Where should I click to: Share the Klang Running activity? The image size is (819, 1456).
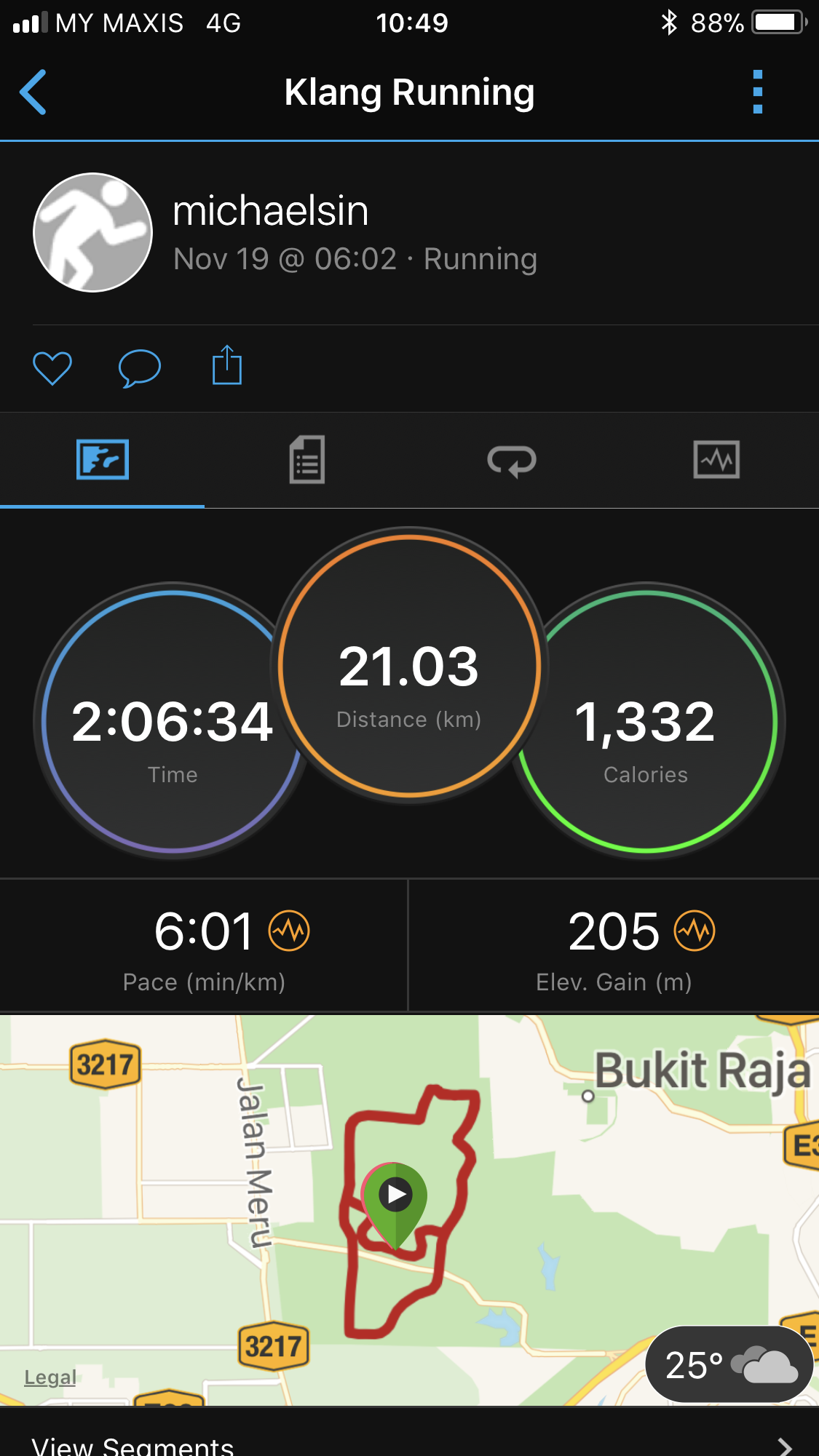pyautogui.click(x=227, y=365)
